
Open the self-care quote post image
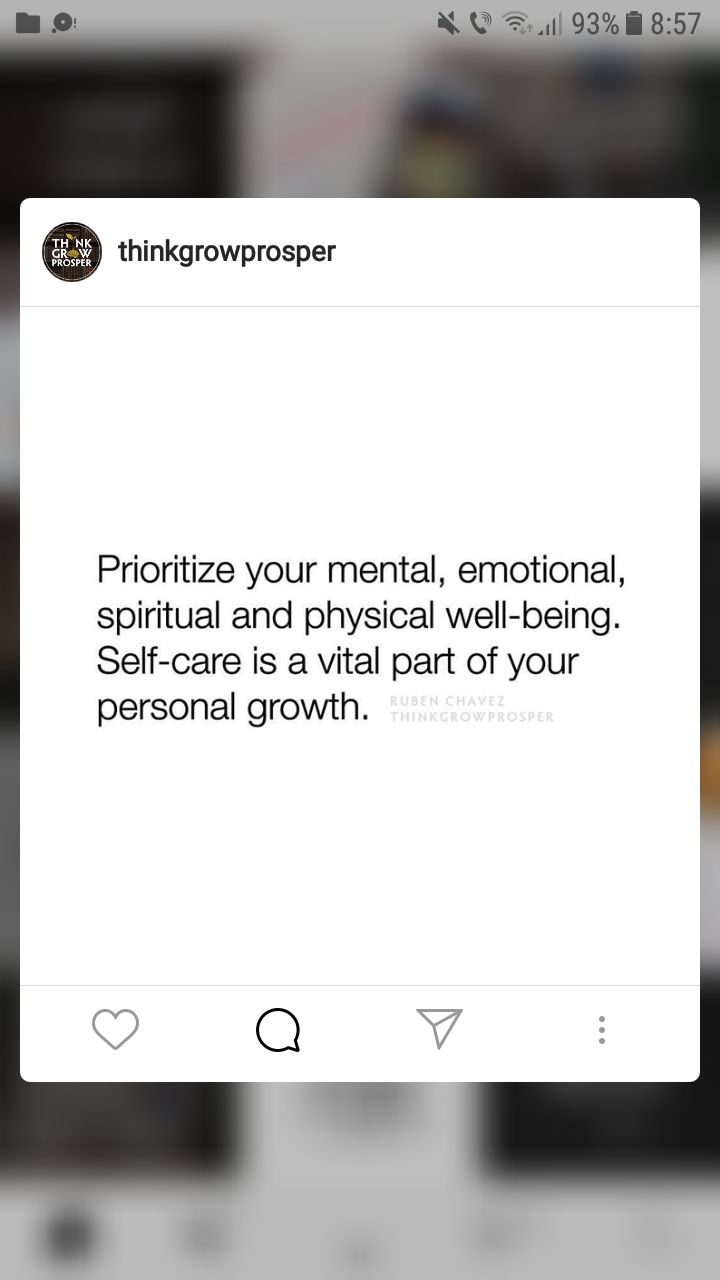[x=360, y=646]
